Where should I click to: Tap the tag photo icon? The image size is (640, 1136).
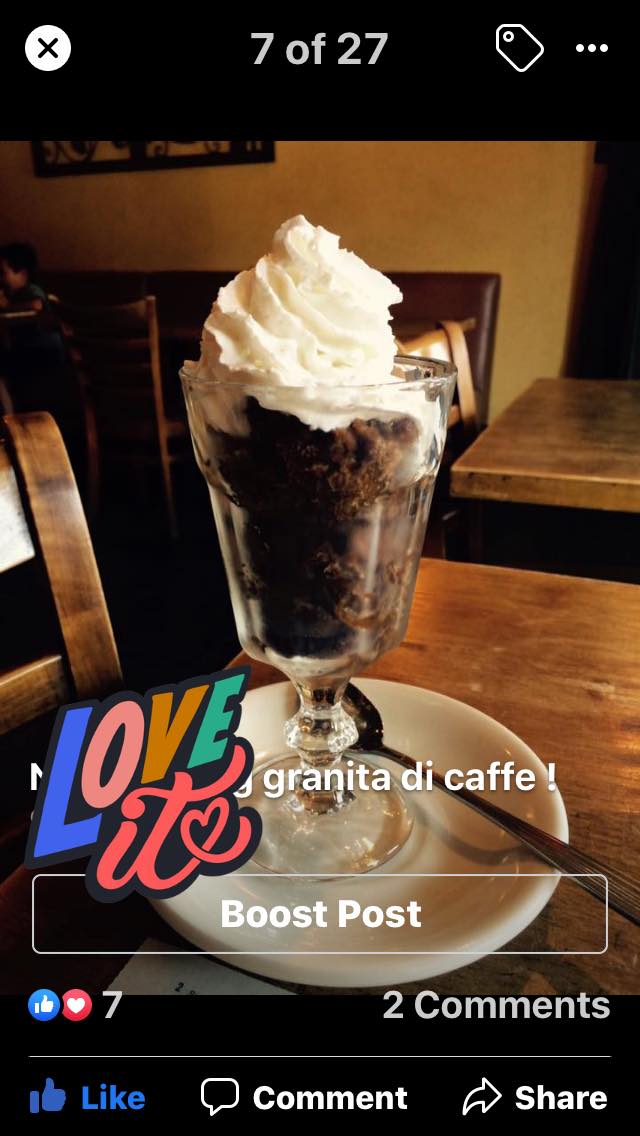[519, 48]
